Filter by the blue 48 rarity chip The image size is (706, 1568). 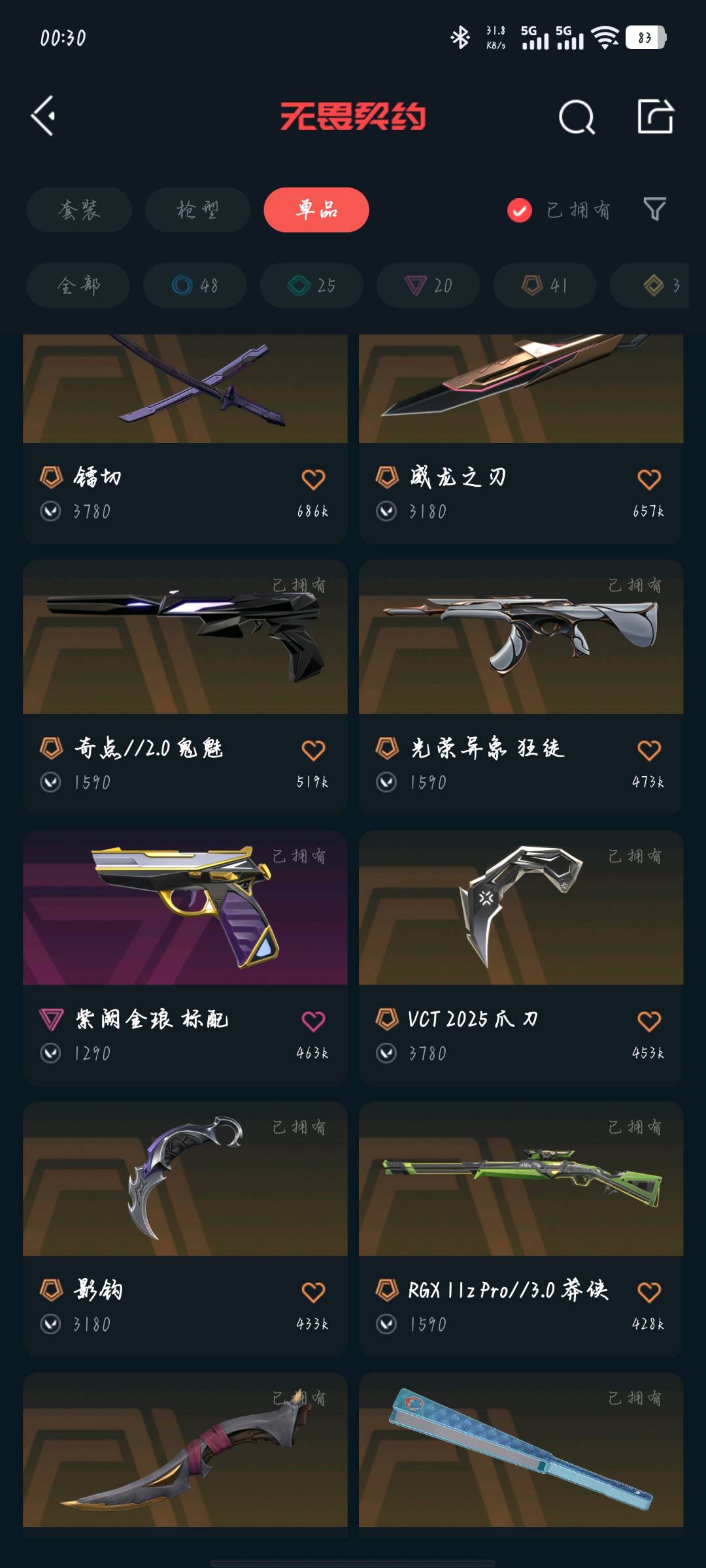click(195, 286)
